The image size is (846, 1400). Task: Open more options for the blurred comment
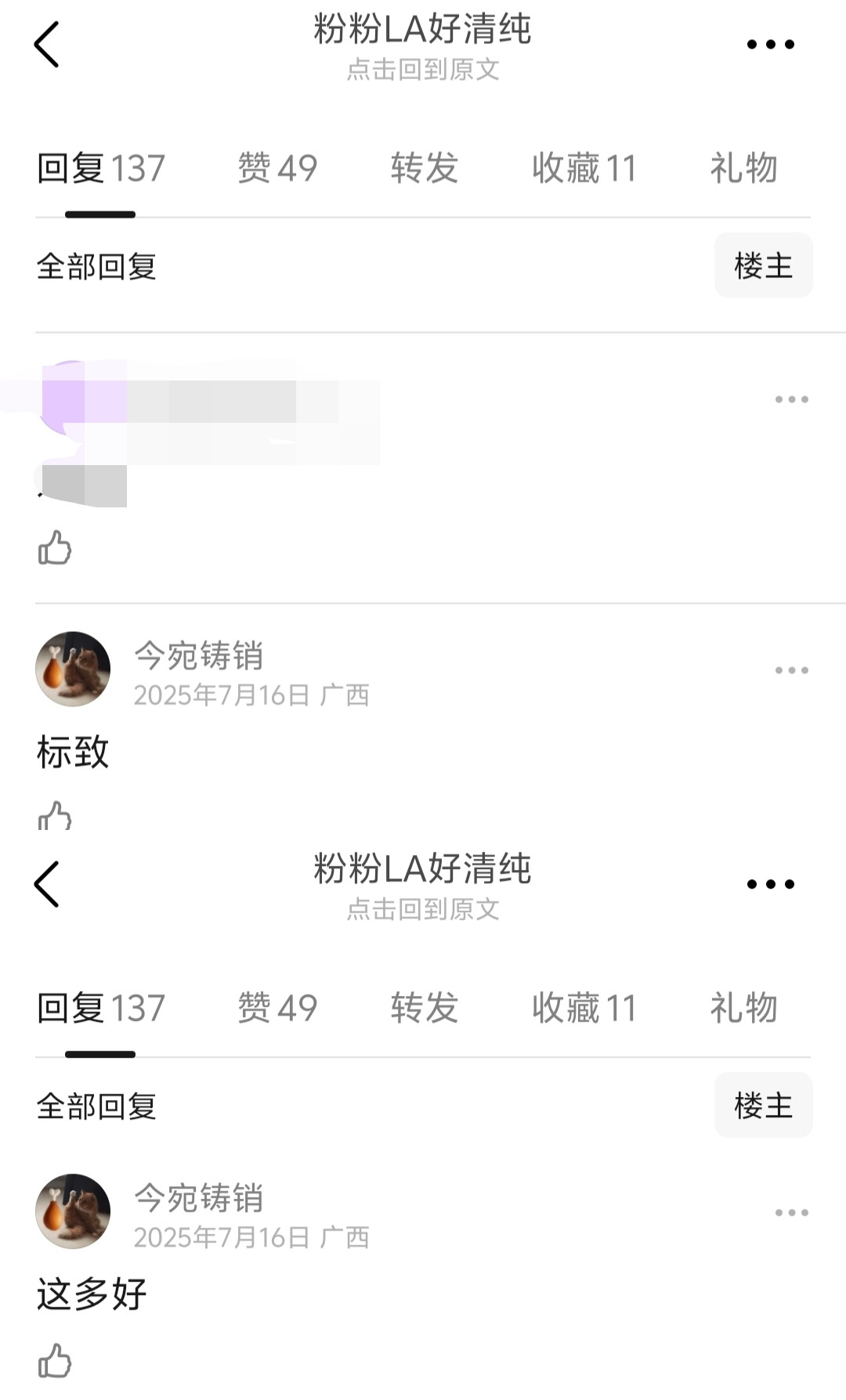791,399
